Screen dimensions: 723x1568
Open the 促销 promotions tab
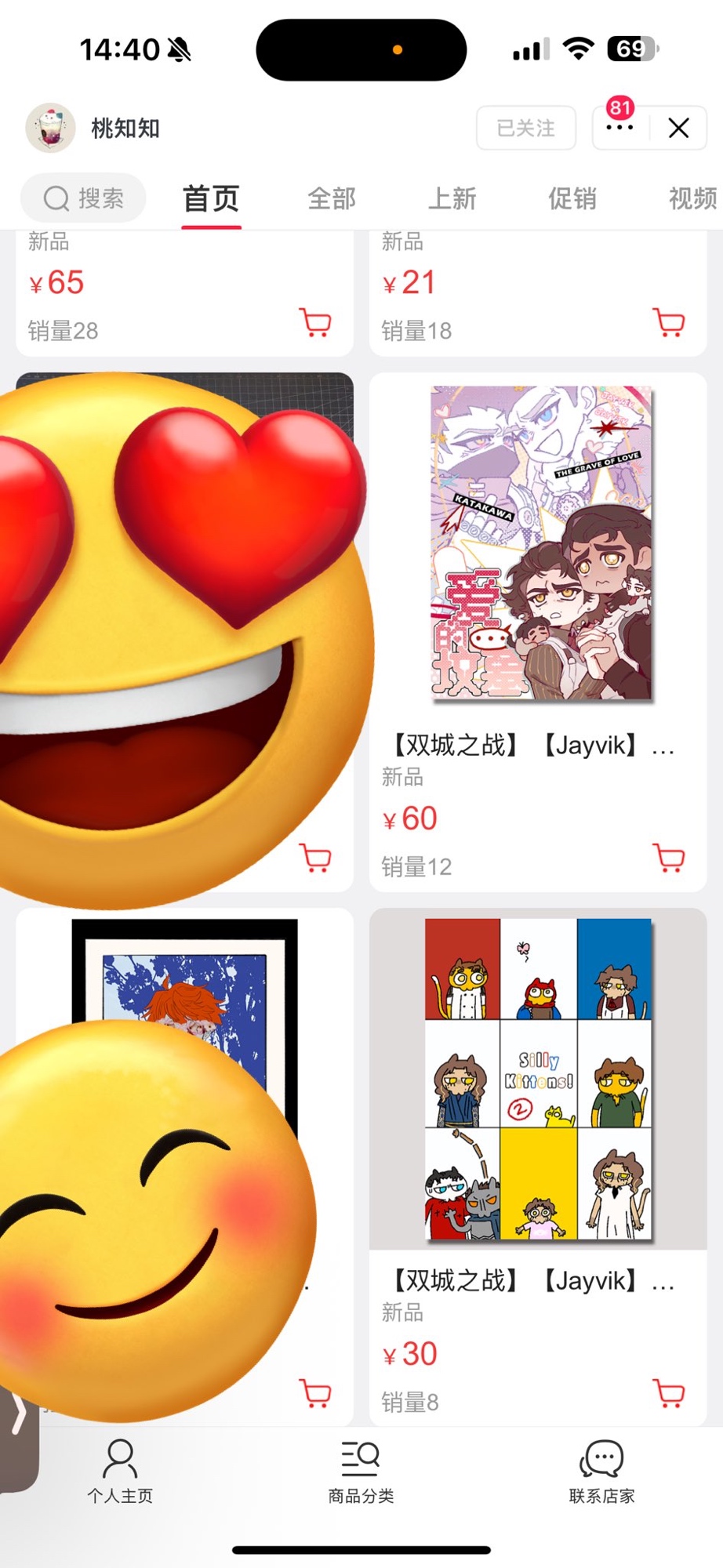(x=572, y=199)
